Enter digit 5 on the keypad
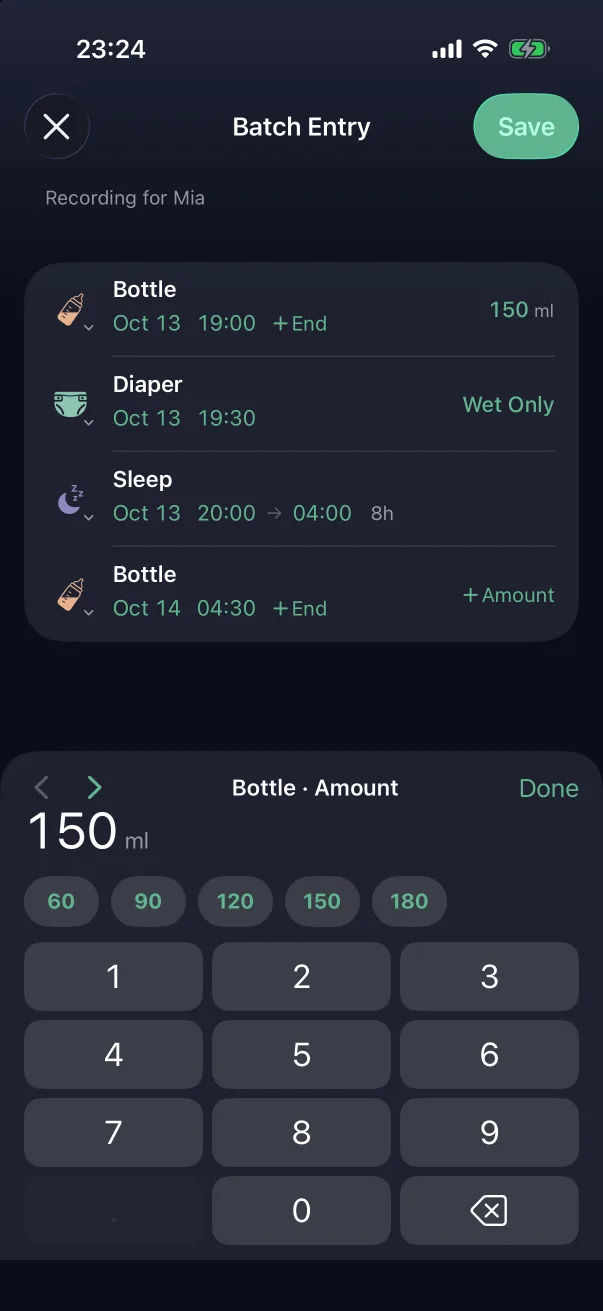Screen dimensions: 603x1311 pyautogui.click(x=301, y=1055)
